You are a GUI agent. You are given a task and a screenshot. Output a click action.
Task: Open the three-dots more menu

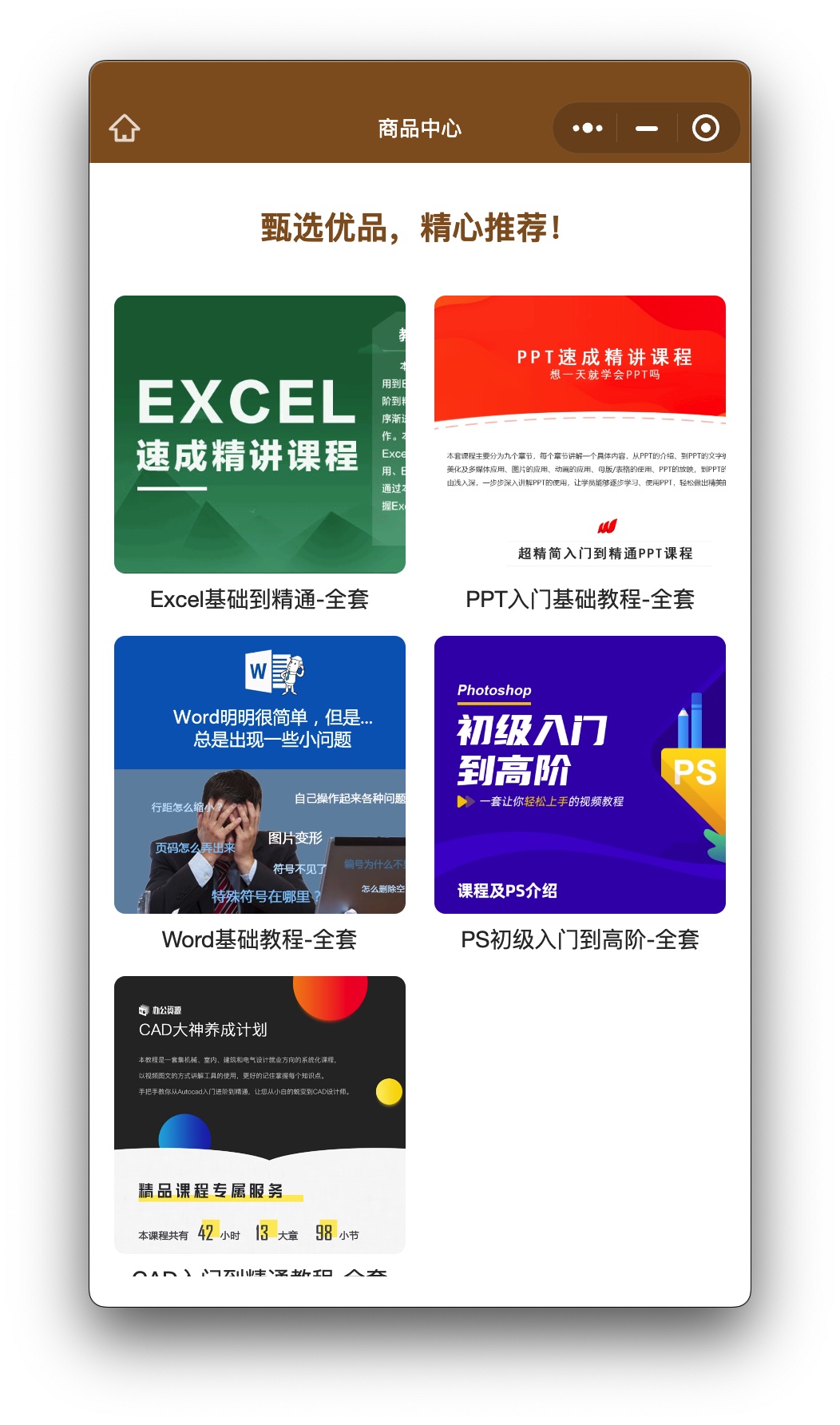point(588,128)
